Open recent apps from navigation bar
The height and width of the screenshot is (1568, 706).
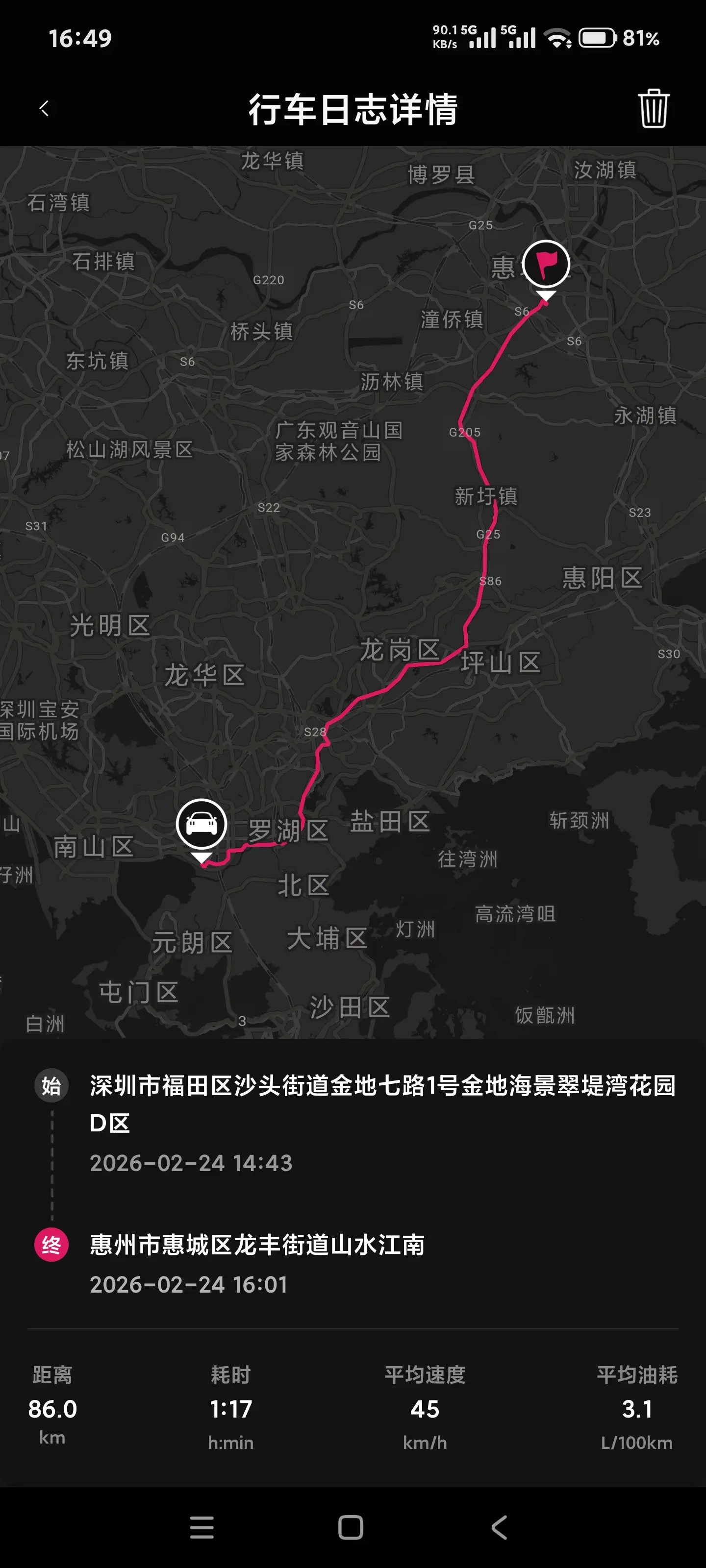click(202, 1527)
